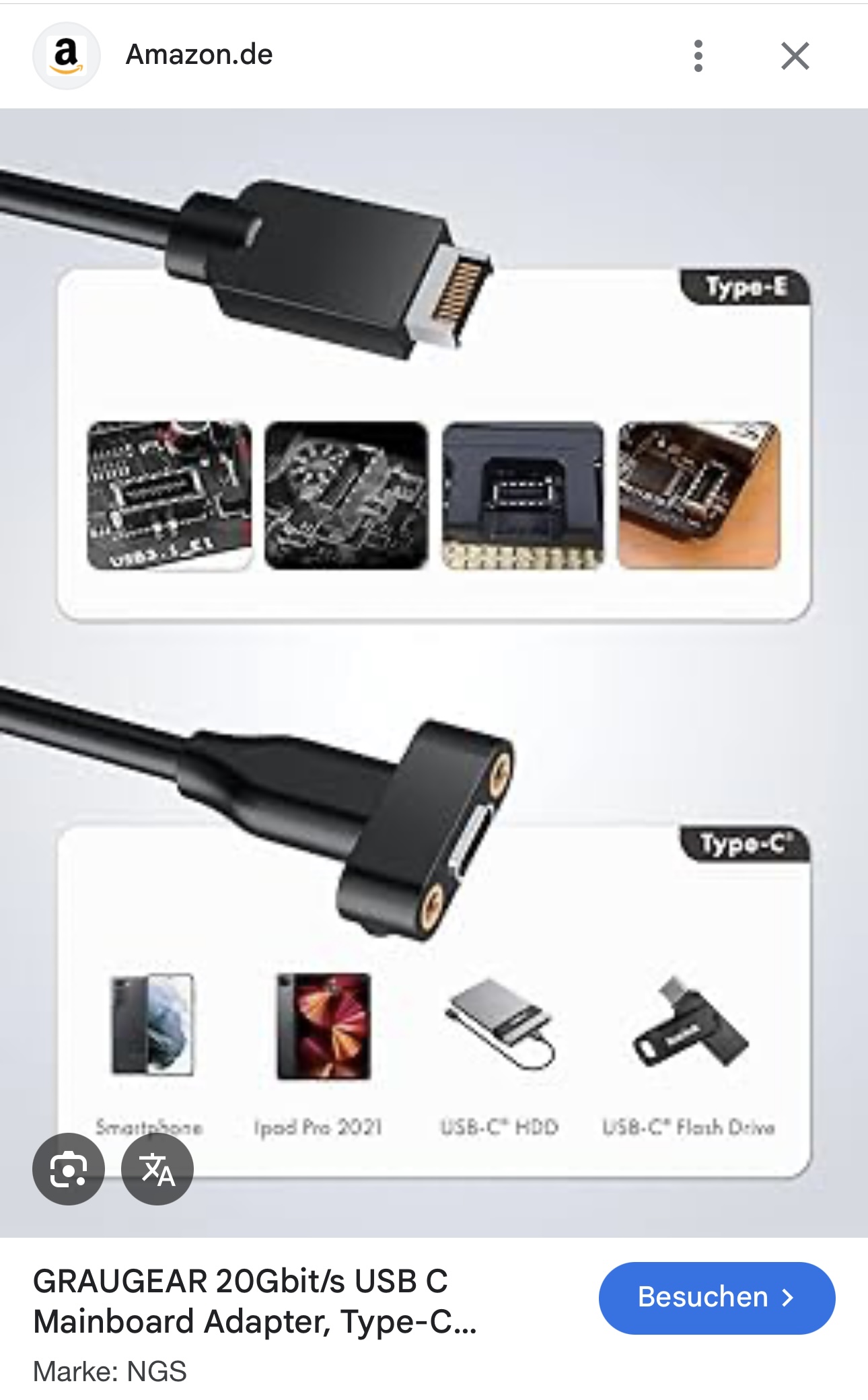Open the three-dot overflow menu
Image resolution: width=868 pixels, height=1400 pixels.
click(x=698, y=55)
